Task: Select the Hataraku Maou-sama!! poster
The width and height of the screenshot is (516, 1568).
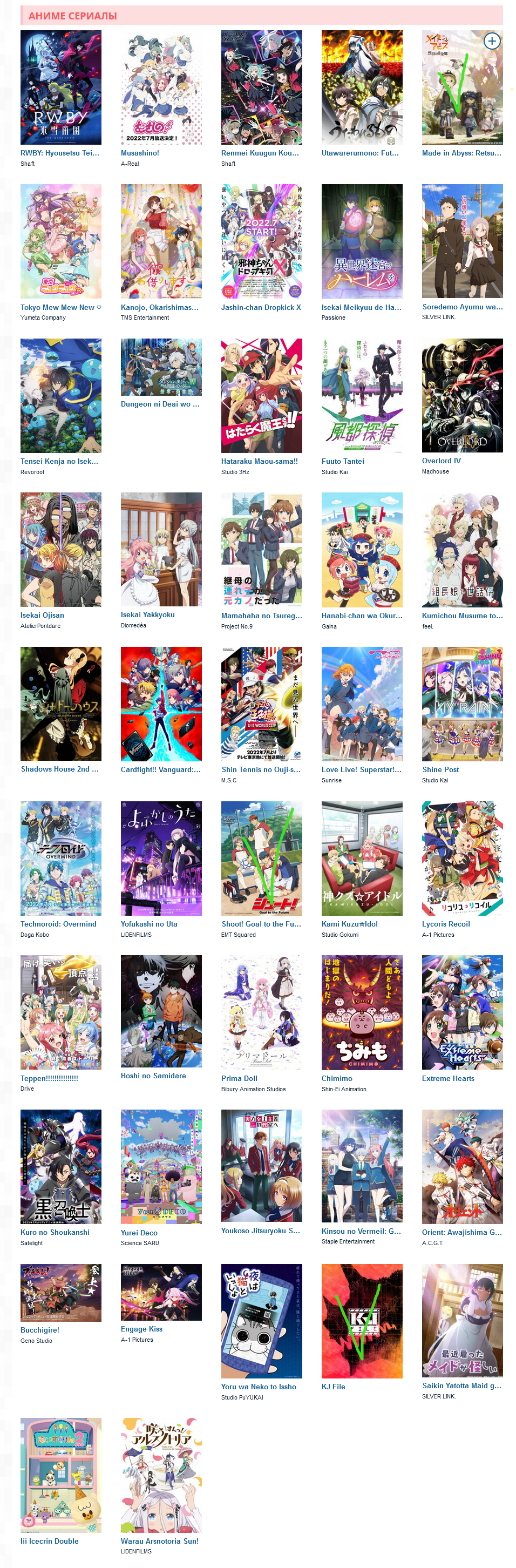Action: pyautogui.click(x=261, y=396)
